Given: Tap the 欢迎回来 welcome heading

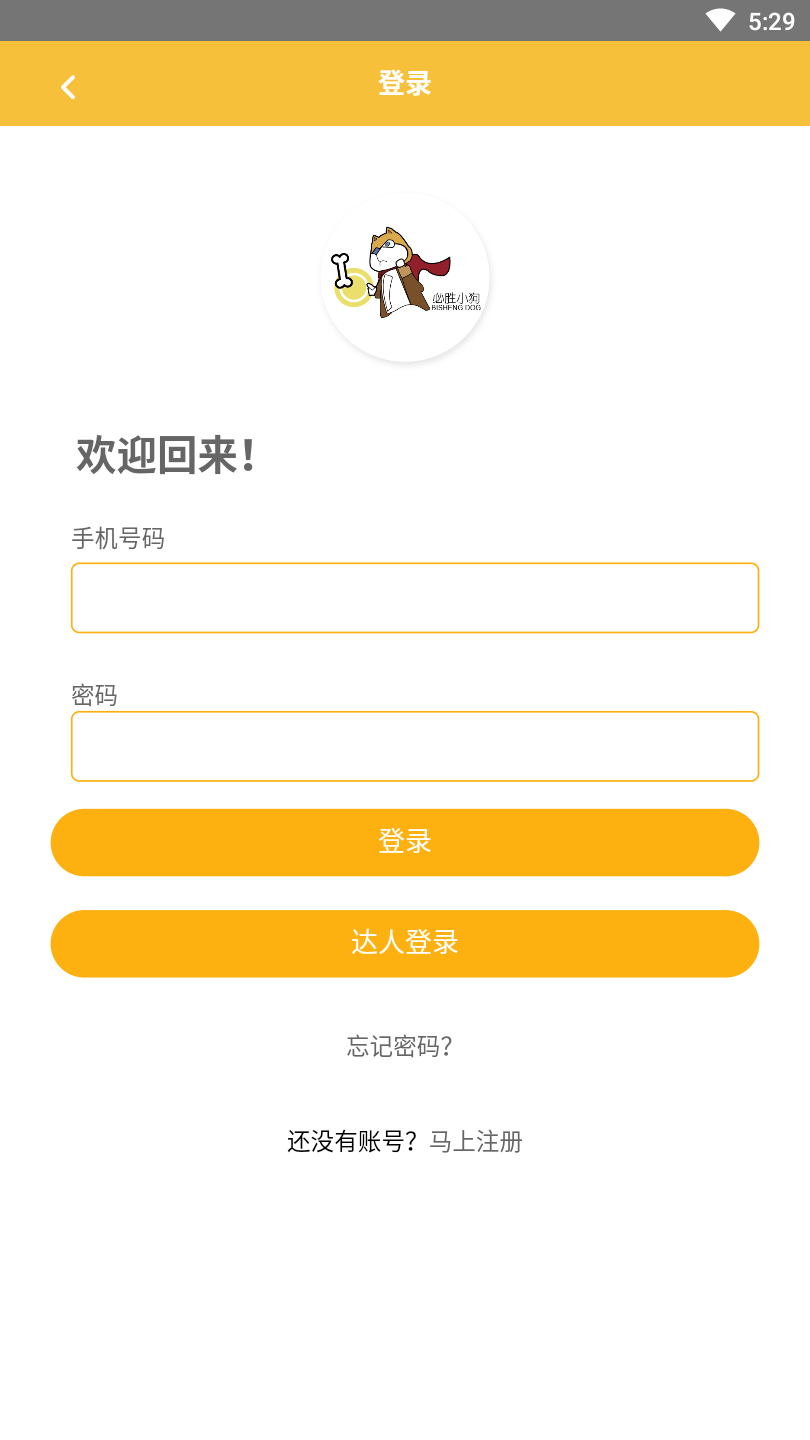Looking at the screenshot, I should (x=165, y=456).
